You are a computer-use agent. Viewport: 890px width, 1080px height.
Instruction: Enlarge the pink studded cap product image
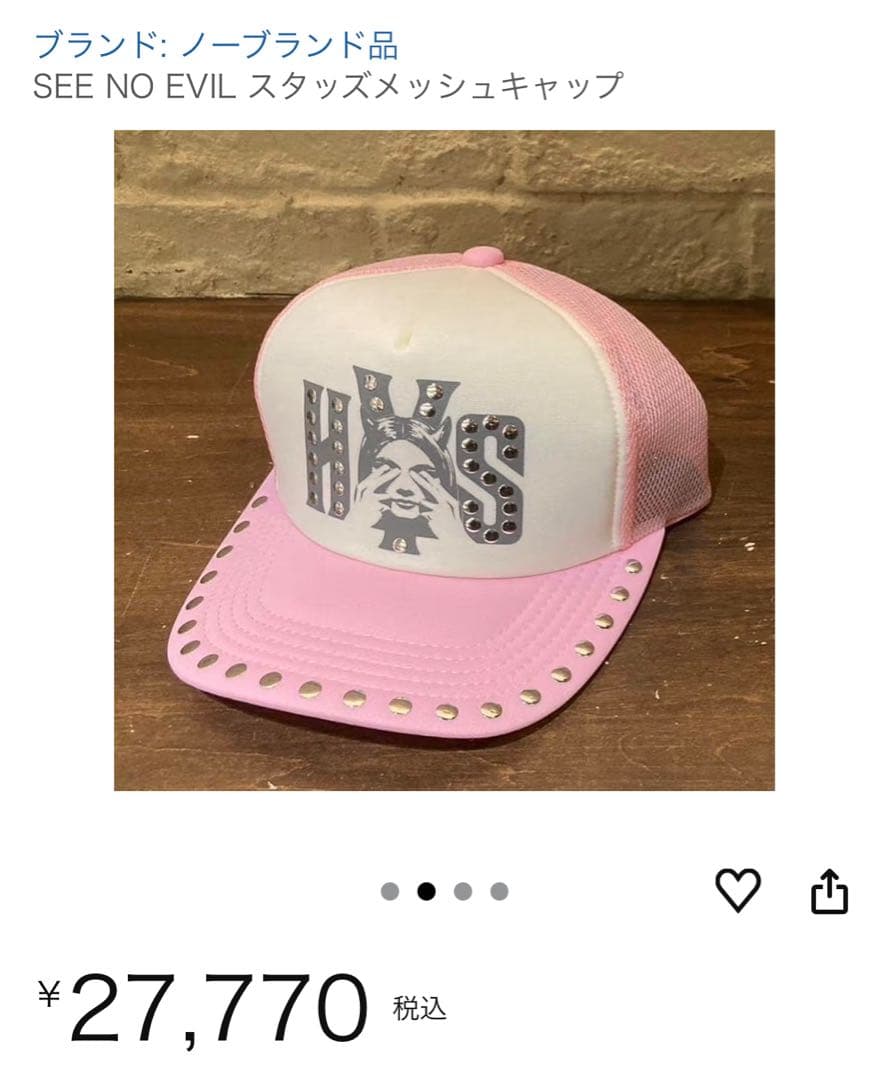click(444, 460)
